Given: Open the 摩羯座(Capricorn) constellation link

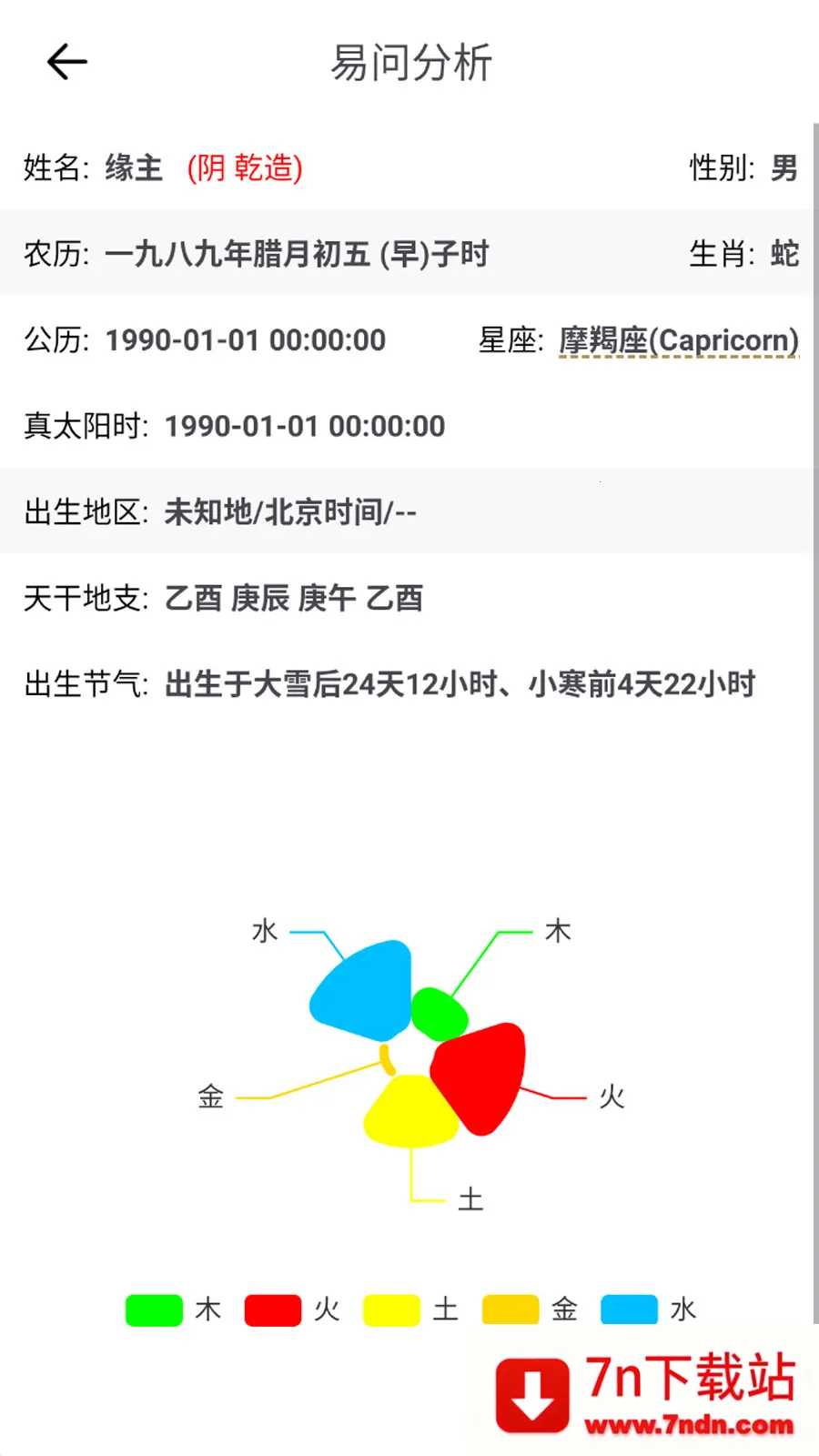Looking at the screenshot, I should pyautogui.click(x=679, y=340).
